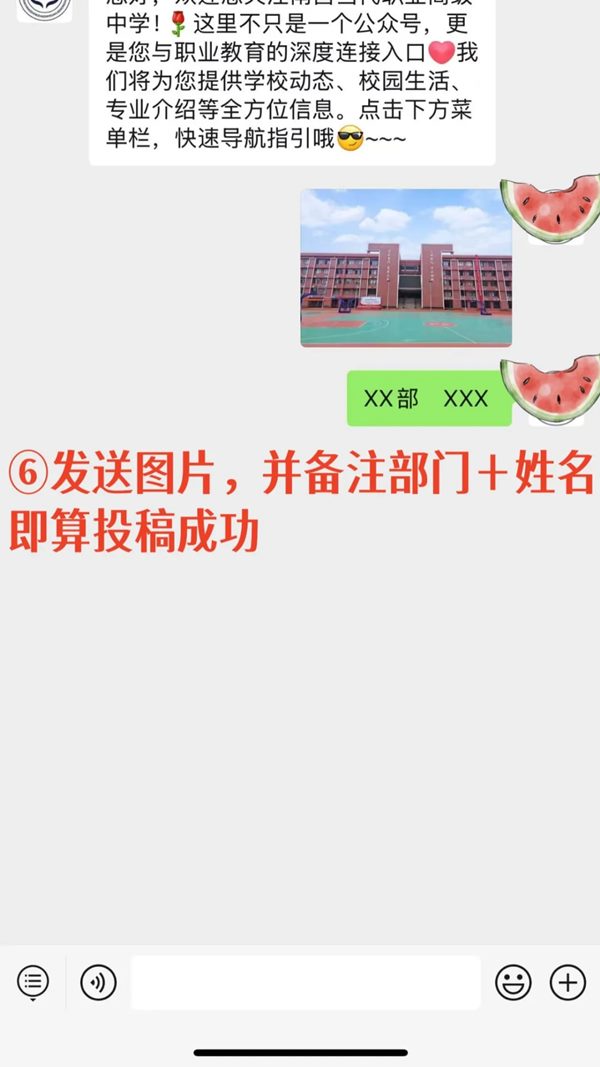
Task: Switch to the official account menu
Action: click(33, 983)
